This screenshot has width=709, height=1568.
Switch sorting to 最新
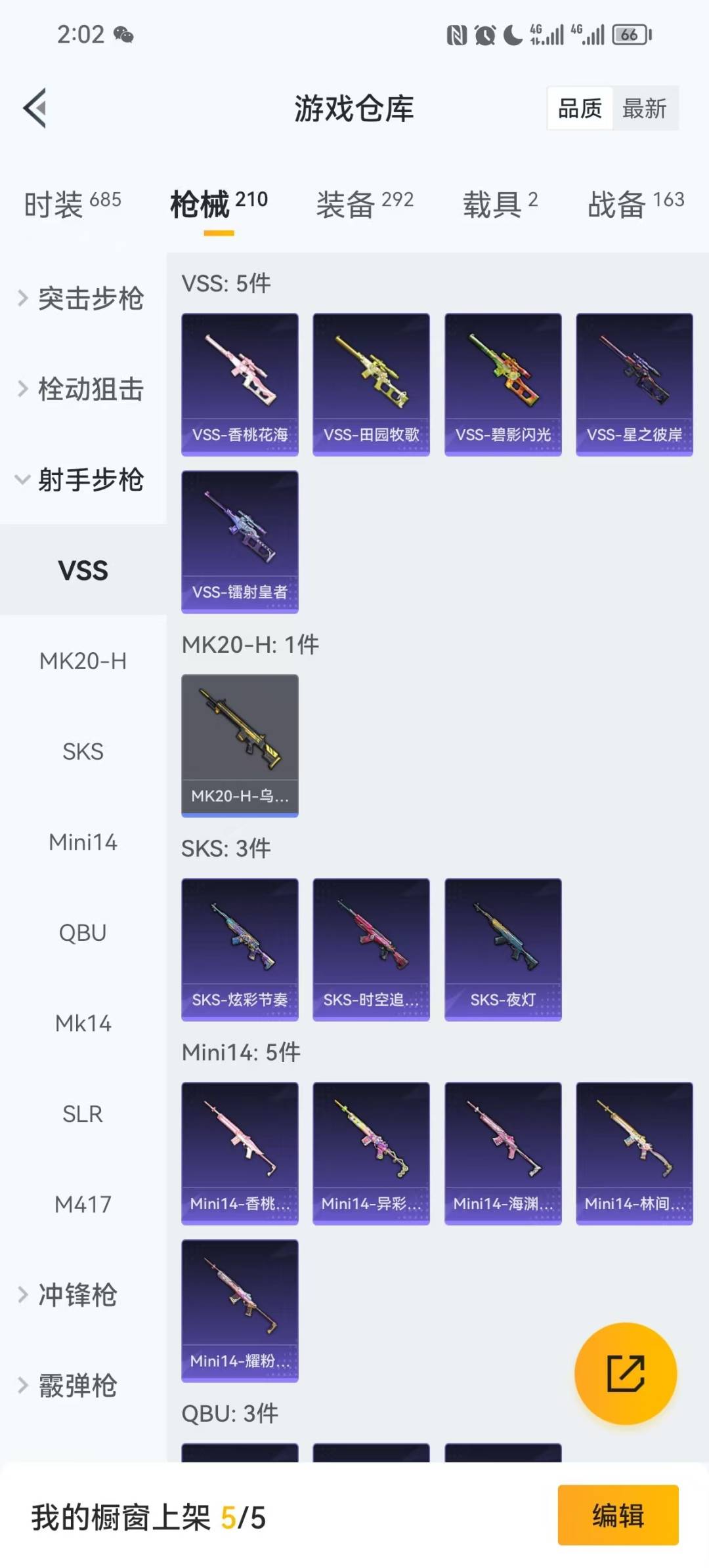point(645,108)
